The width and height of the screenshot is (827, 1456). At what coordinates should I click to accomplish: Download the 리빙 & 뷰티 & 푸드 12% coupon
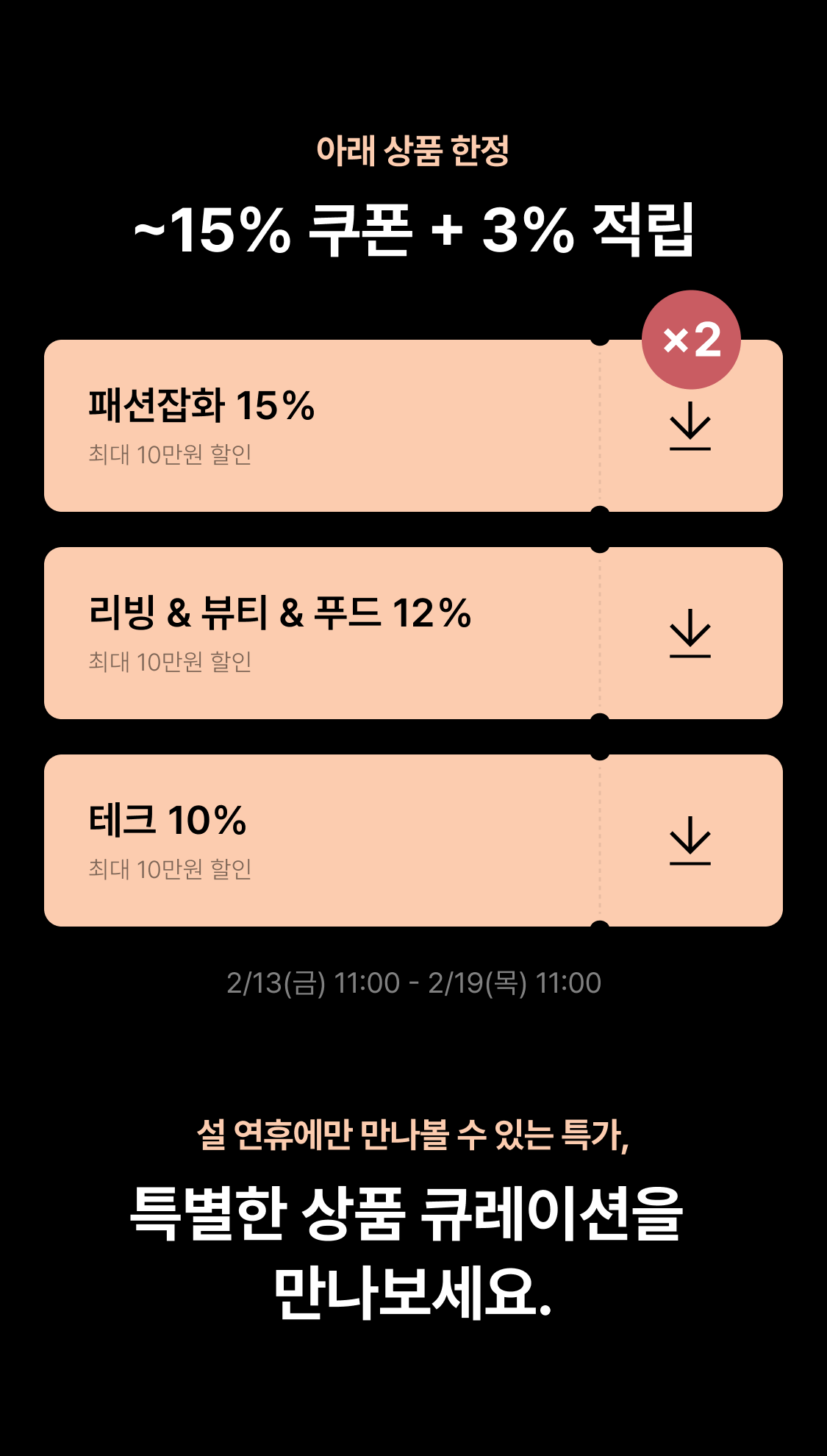click(x=690, y=633)
